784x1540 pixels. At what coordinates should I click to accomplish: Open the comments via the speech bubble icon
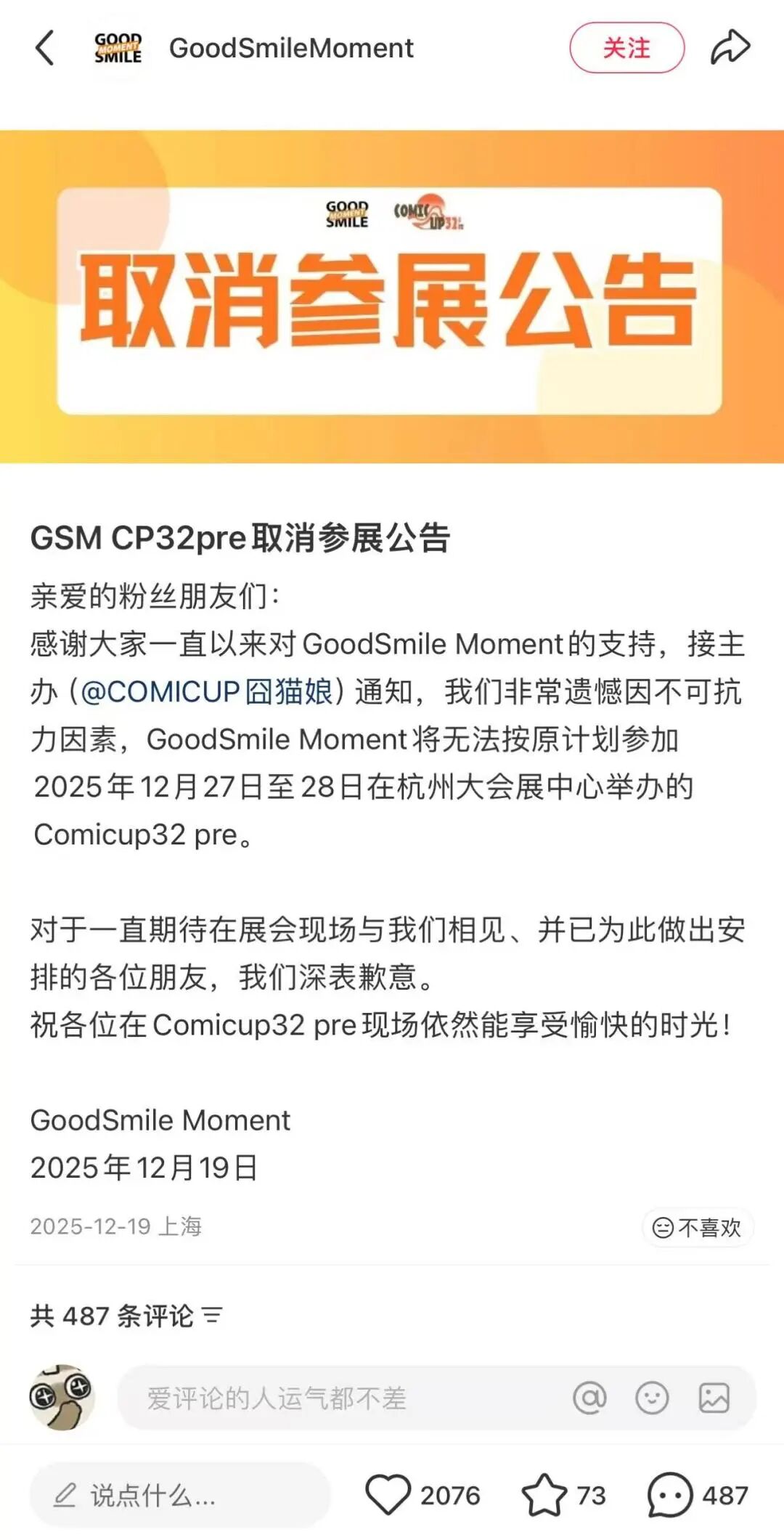669,1494
